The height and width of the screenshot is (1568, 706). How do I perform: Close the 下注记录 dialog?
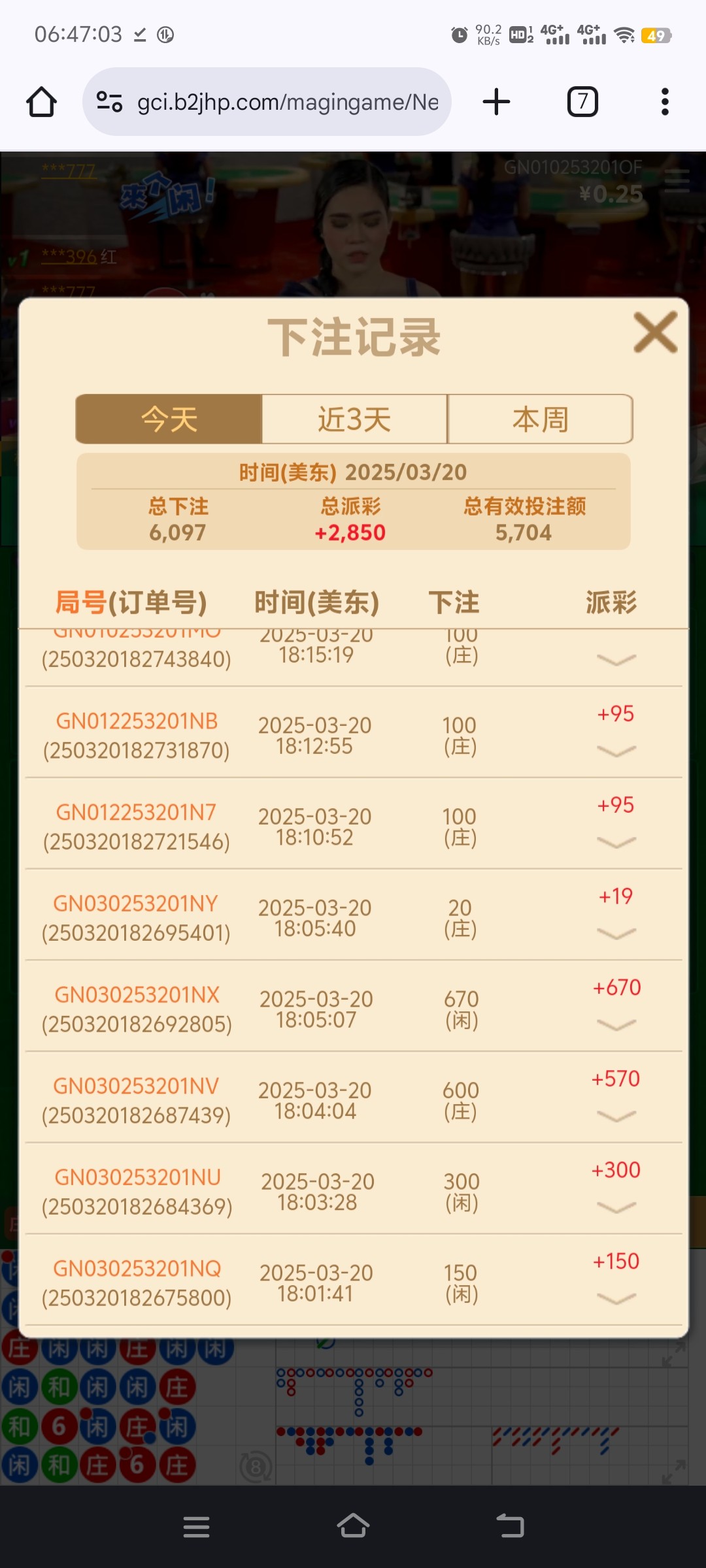[x=655, y=332]
